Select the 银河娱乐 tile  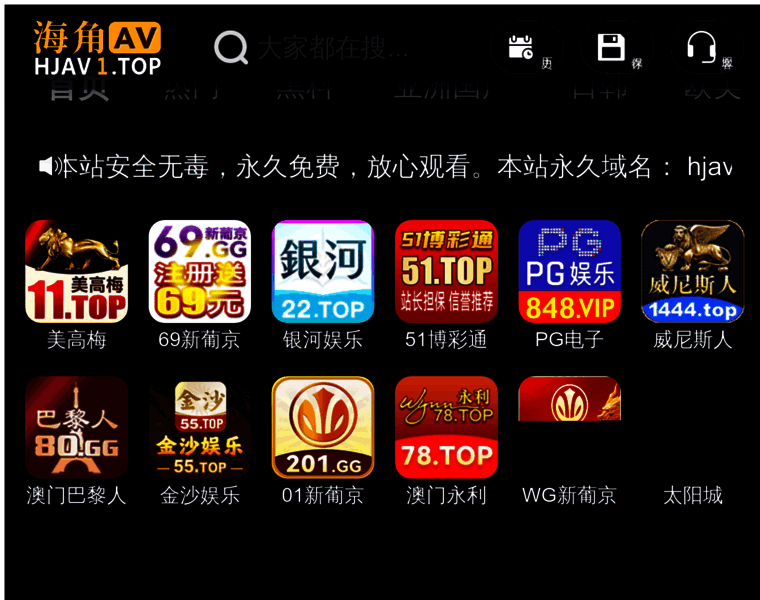(322, 272)
